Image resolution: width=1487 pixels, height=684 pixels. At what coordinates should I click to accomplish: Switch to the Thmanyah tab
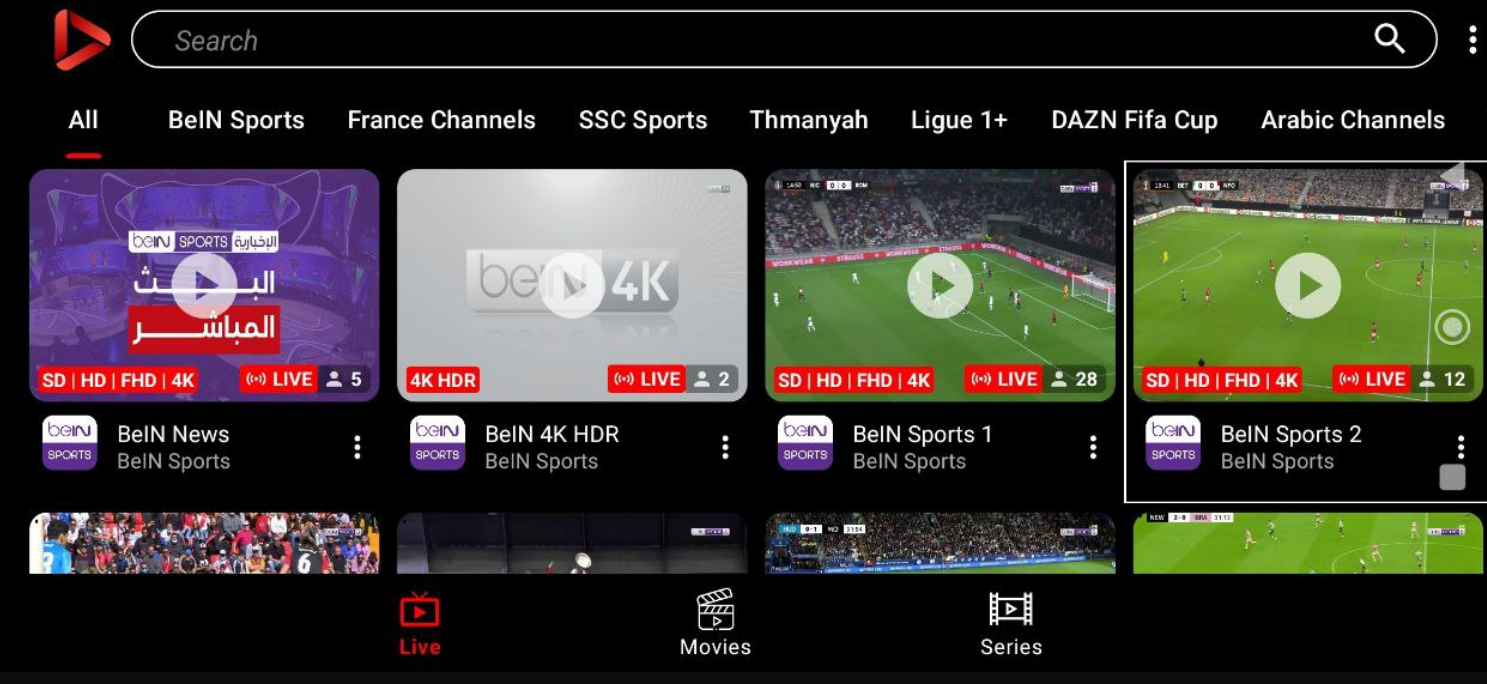tap(808, 120)
